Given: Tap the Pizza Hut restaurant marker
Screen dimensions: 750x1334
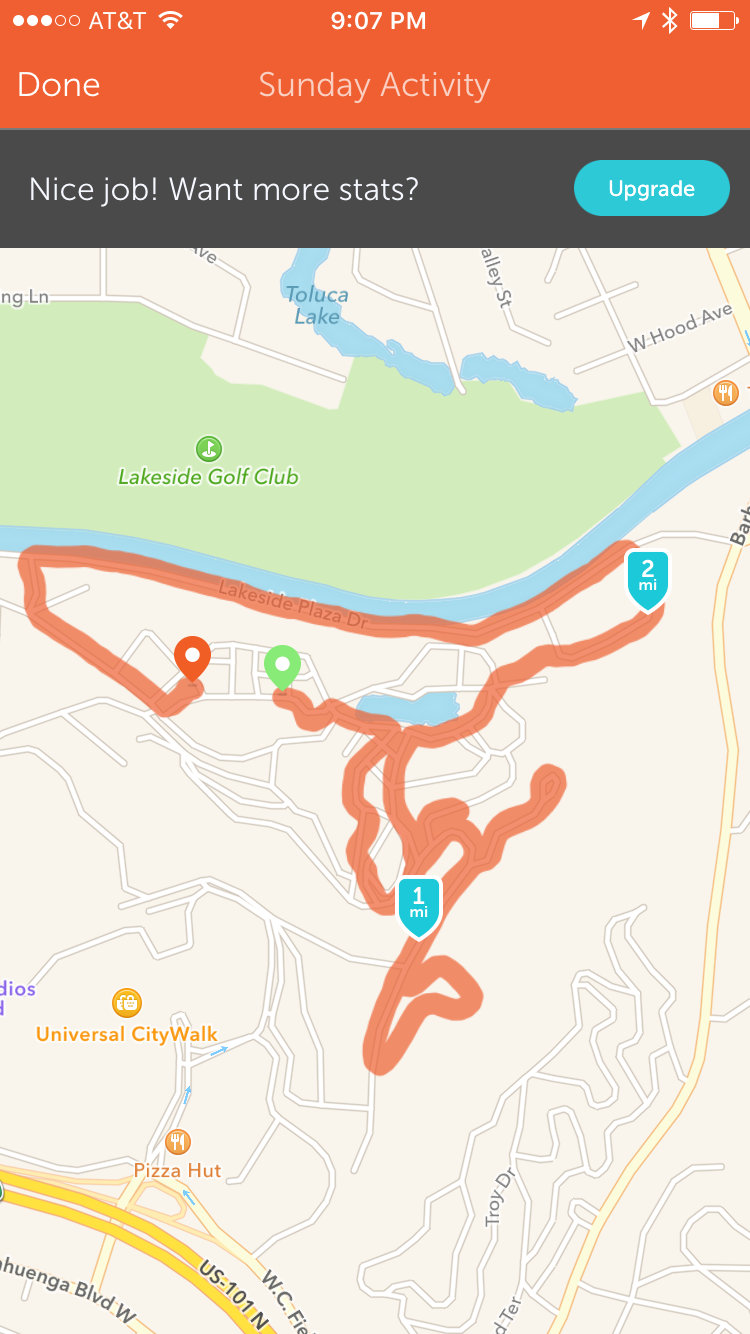Looking at the screenshot, I should pos(178,1141).
